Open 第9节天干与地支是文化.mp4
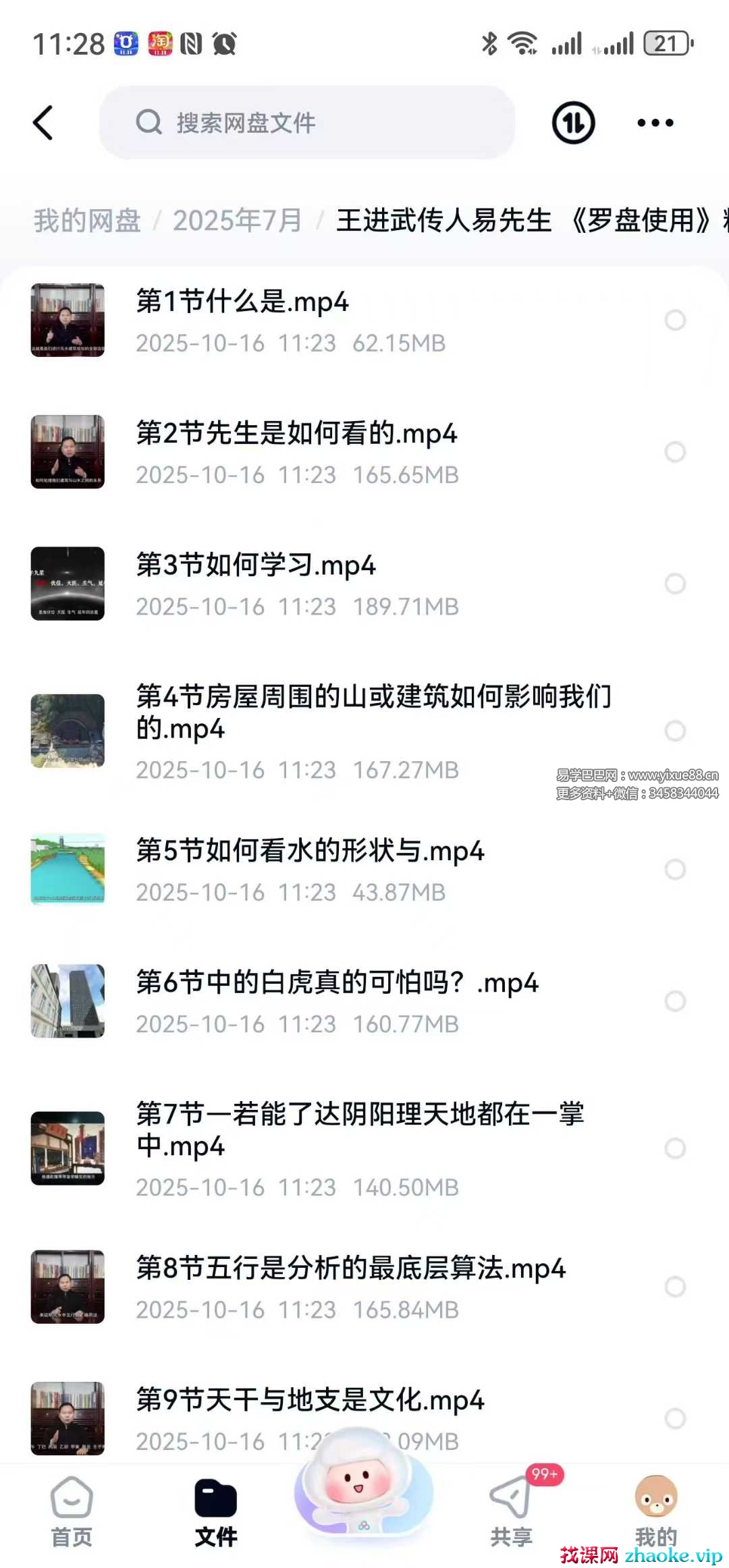The image size is (729, 1568). point(310,1400)
